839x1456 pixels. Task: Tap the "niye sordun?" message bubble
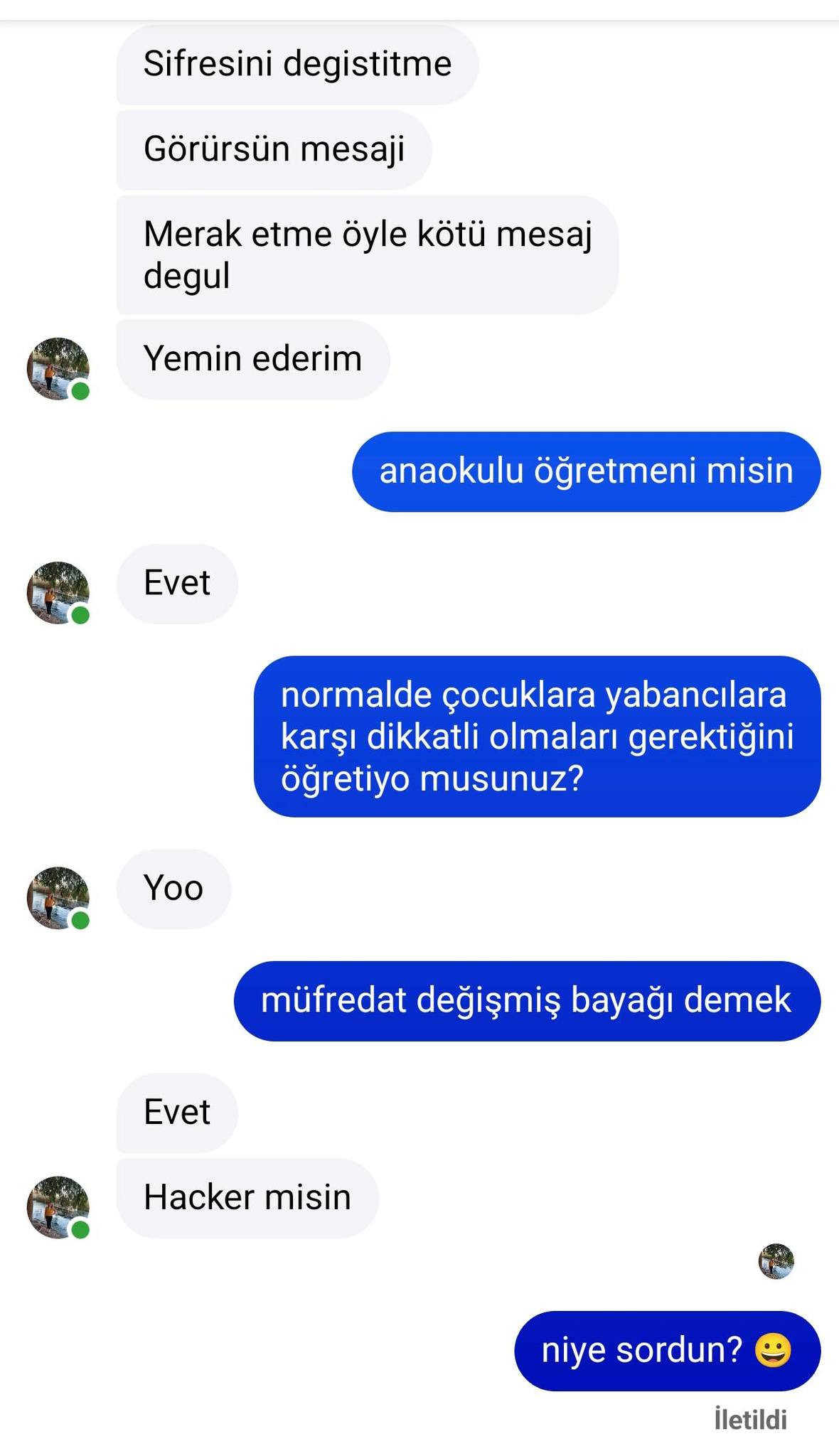(x=666, y=1350)
